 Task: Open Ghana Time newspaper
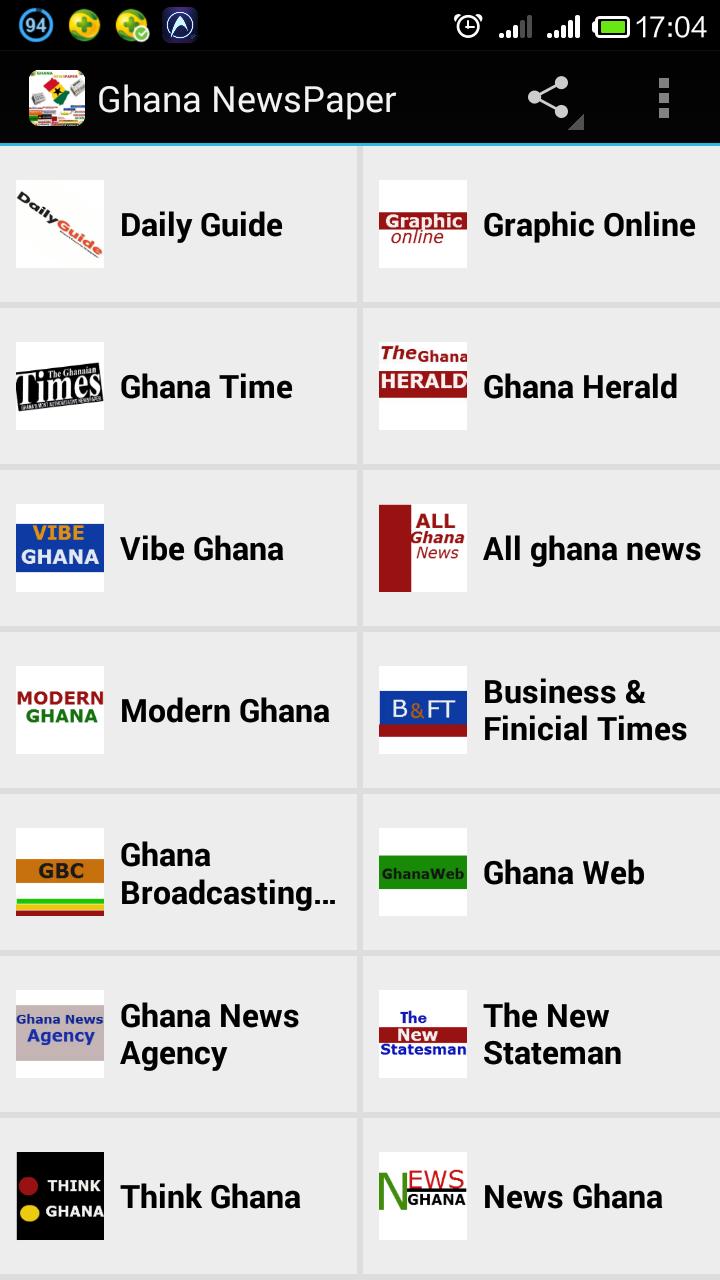[x=178, y=387]
